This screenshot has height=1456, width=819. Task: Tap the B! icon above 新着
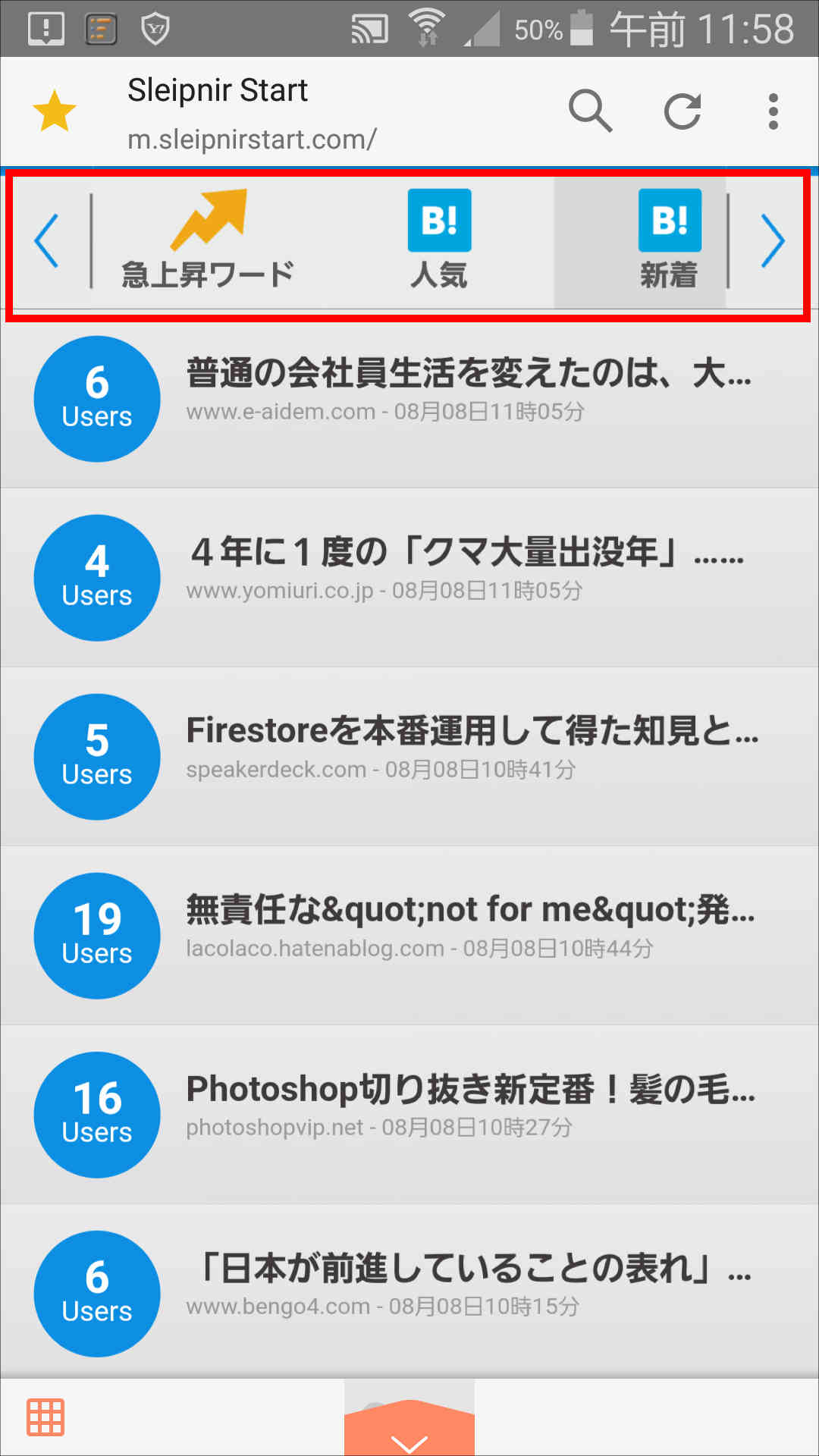point(669,220)
